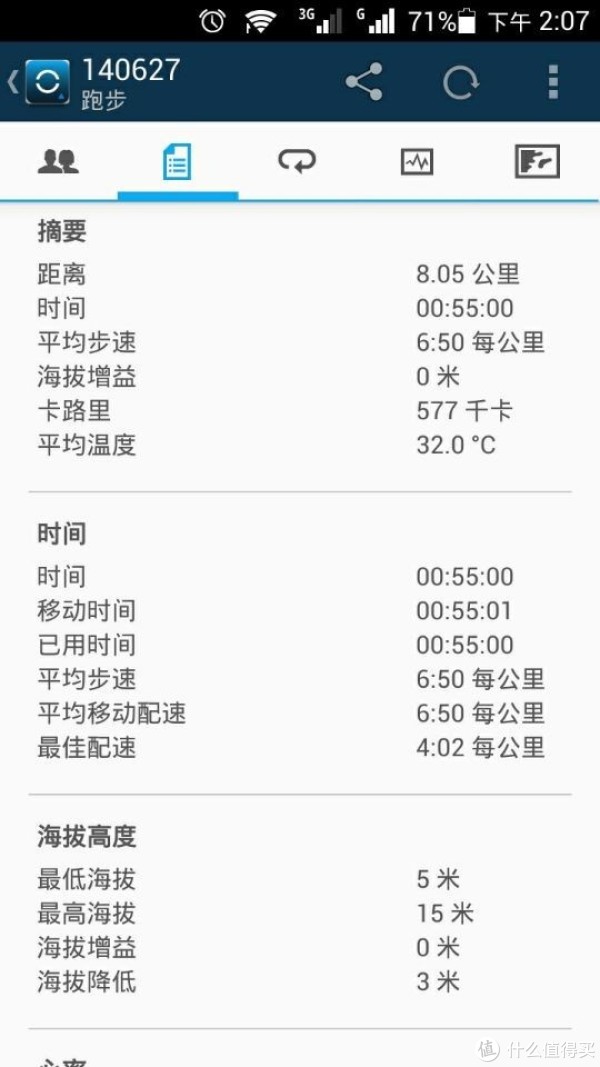Viewport: 600px width, 1067px height.
Task: Switch to the people tab
Action: point(58,162)
